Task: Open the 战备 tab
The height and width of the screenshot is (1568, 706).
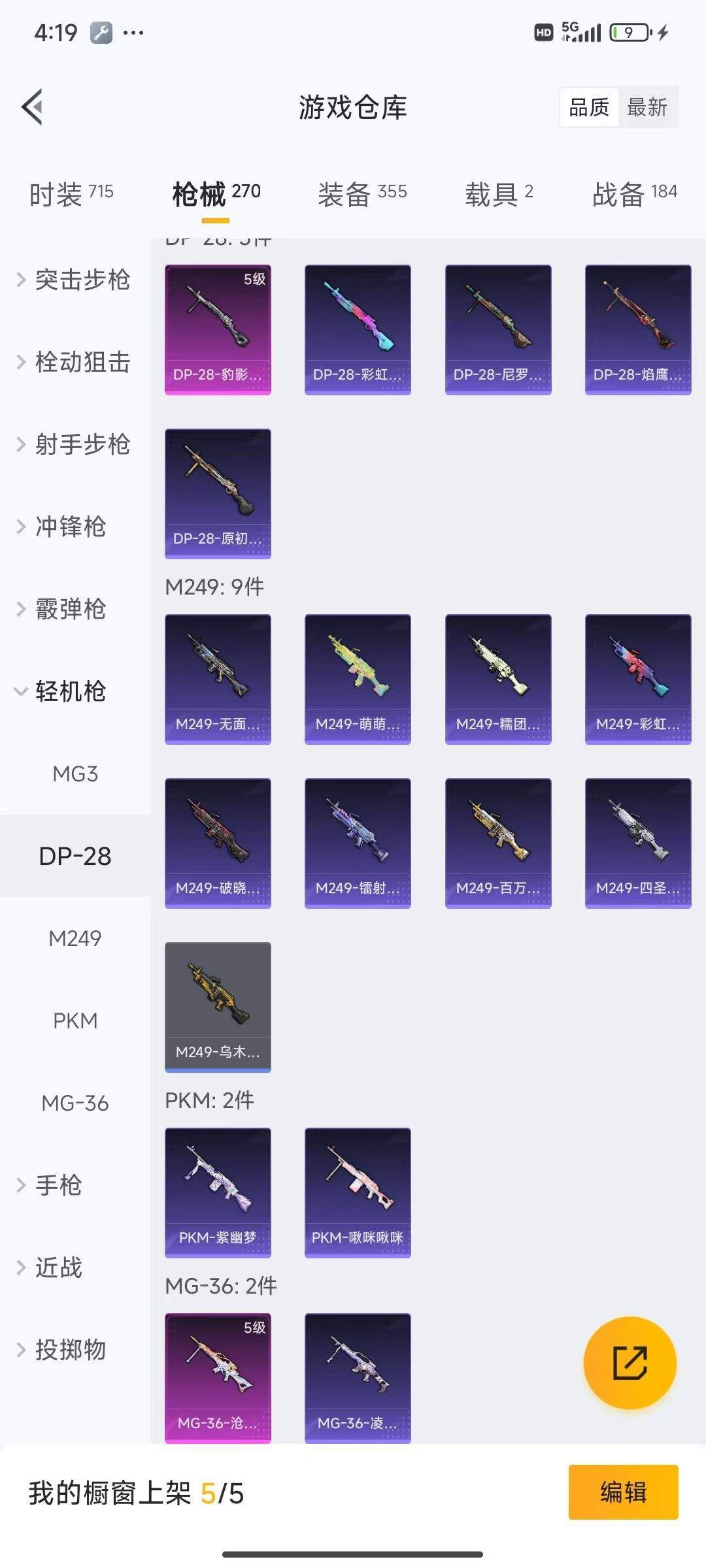Action: pyautogui.click(x=634, y=194)
